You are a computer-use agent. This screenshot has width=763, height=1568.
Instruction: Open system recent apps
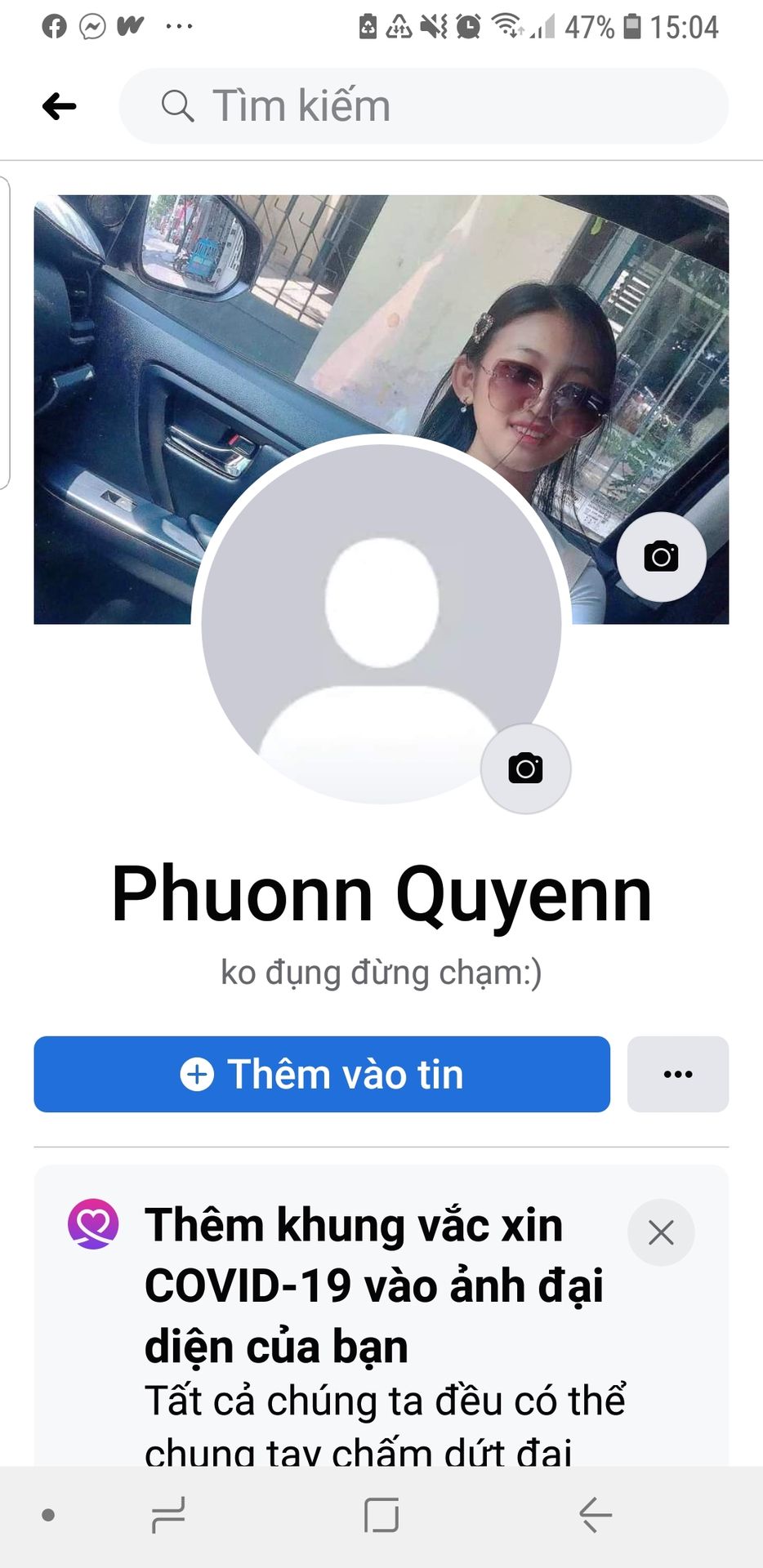click(x=168, y=1516)
